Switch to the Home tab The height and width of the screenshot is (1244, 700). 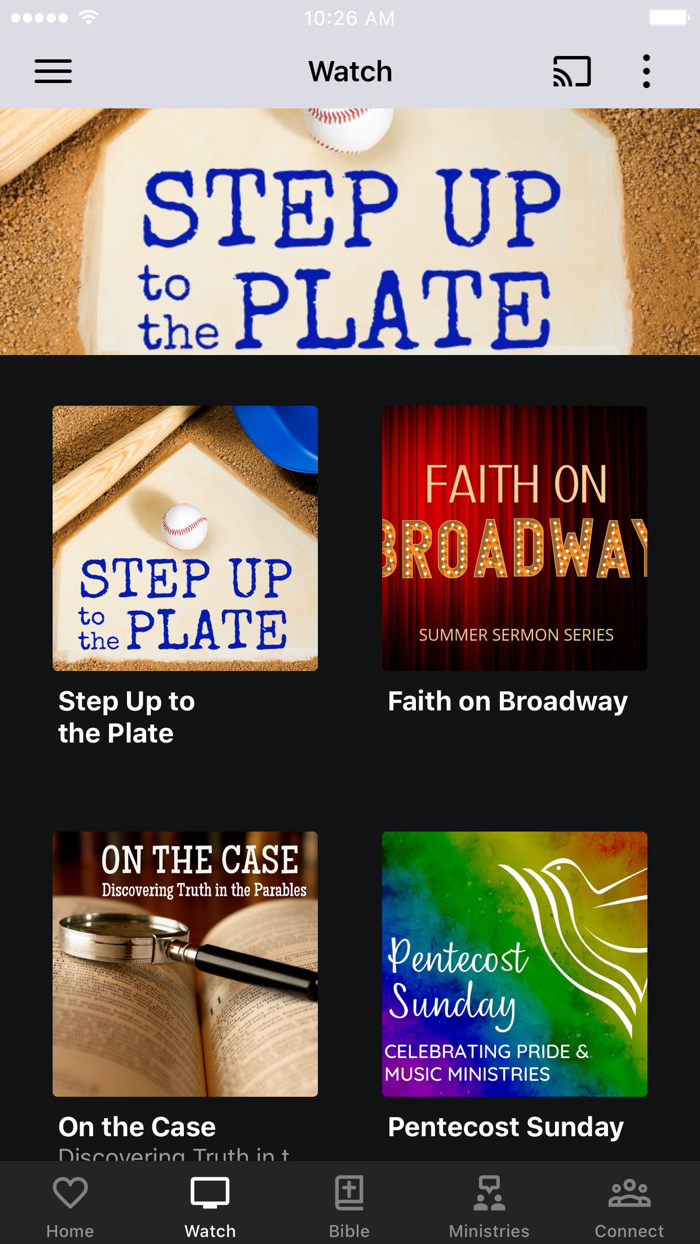[70, 1206]
